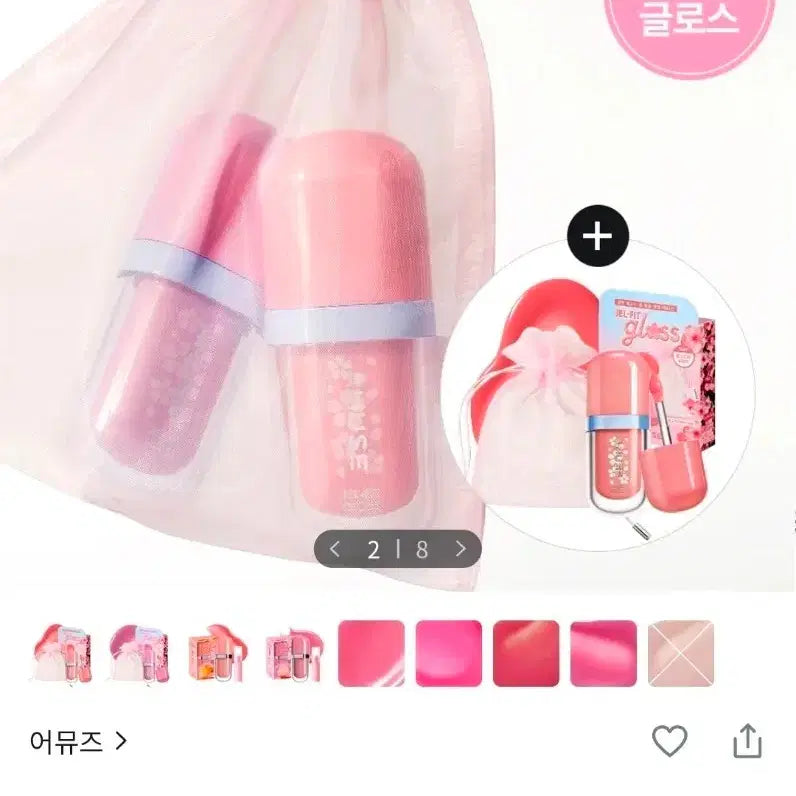The image size is (796, 796).
Task: Add this product to favorites with the heart
Action: 669,741
